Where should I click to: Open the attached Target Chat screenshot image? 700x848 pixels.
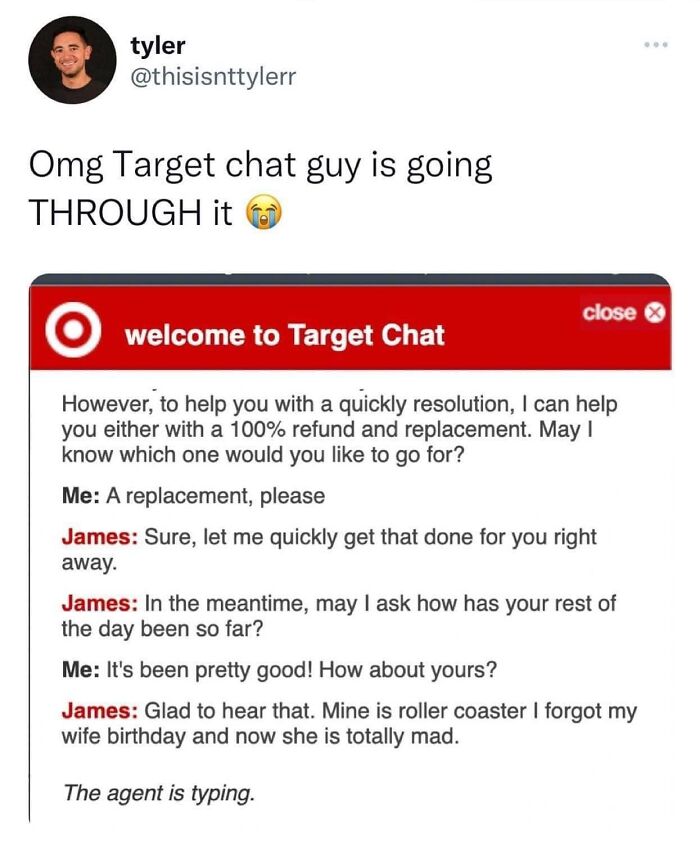(351, 548)
